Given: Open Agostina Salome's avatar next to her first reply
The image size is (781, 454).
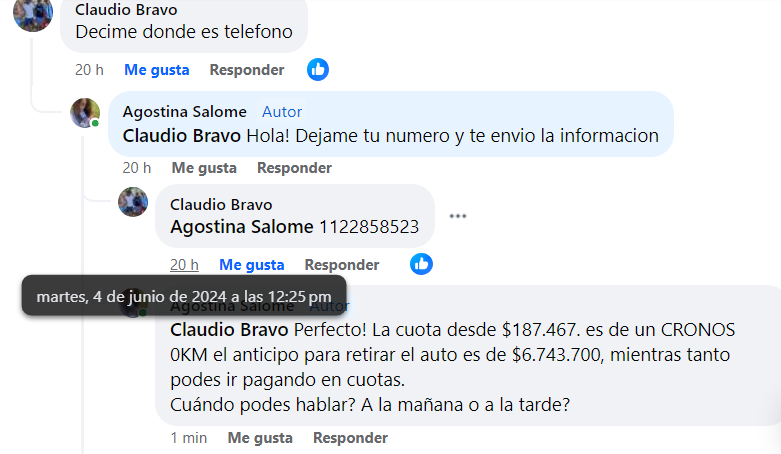Looking at the screenshot, I should (x=85, y=113).
